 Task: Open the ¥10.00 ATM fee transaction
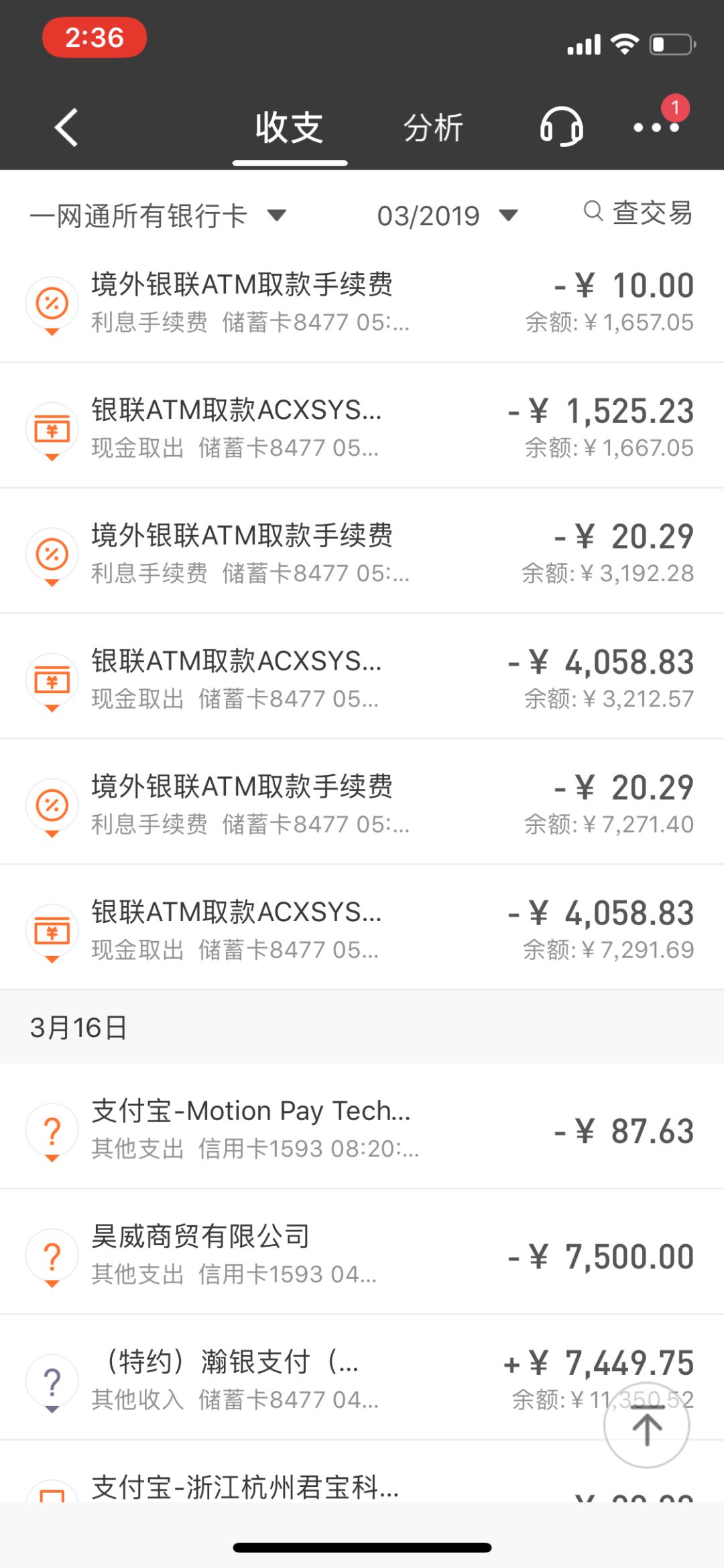362,303
